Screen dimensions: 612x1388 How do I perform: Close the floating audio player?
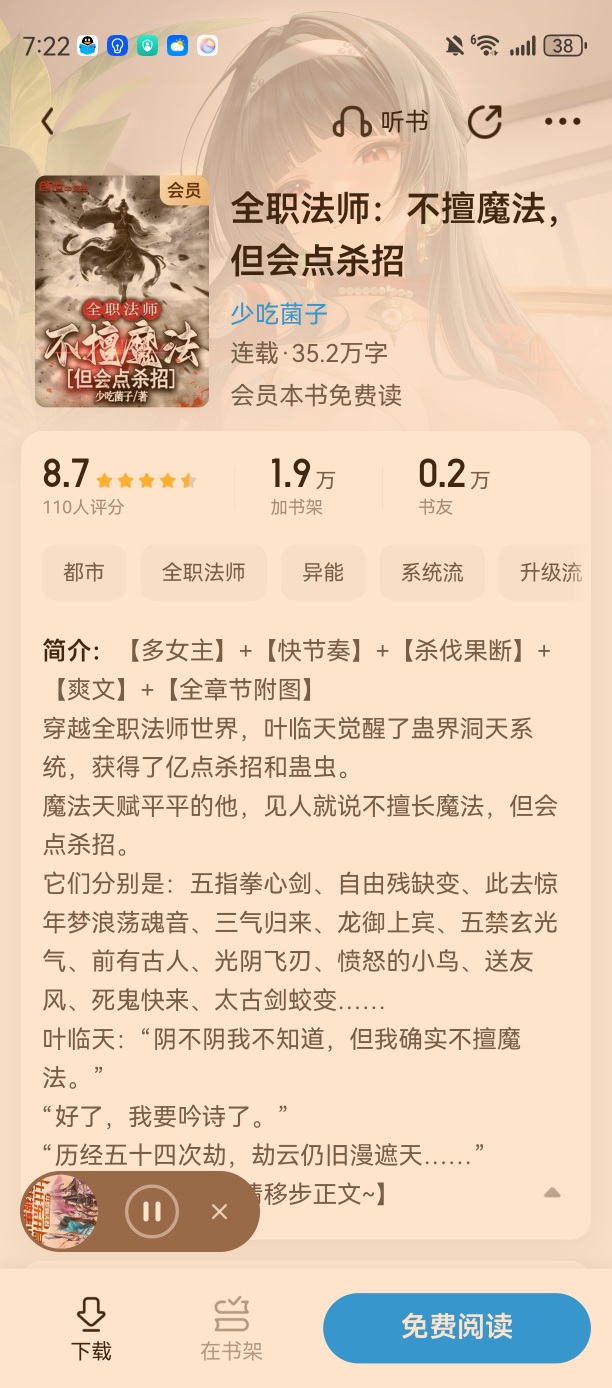(220, 1212)
